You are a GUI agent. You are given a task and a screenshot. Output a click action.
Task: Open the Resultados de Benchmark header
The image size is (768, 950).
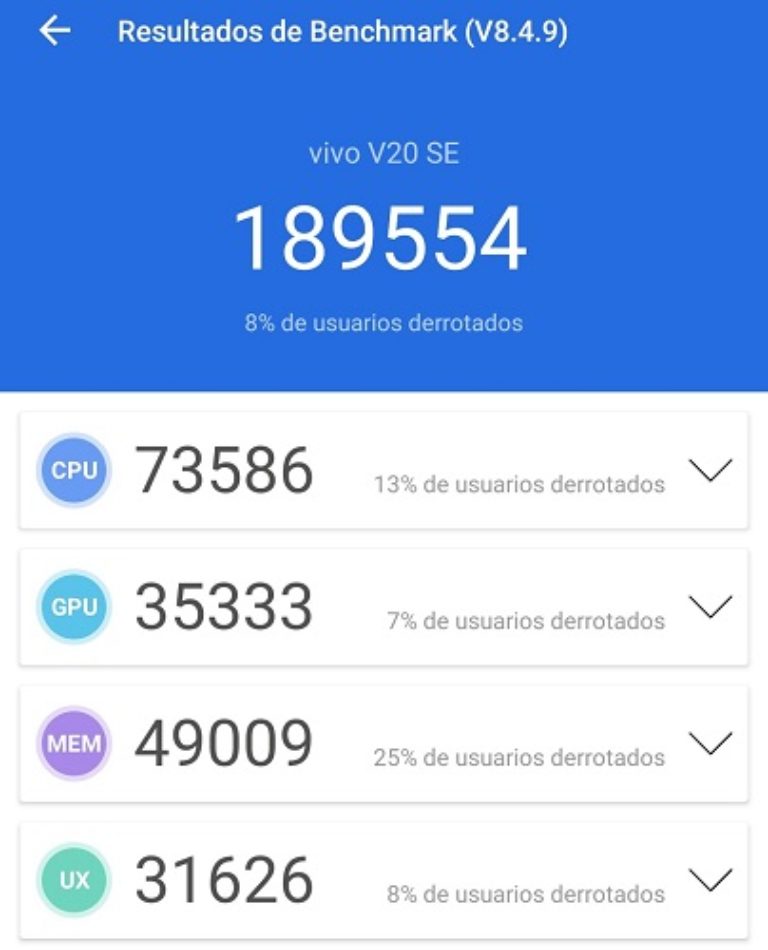pos(344,32)
